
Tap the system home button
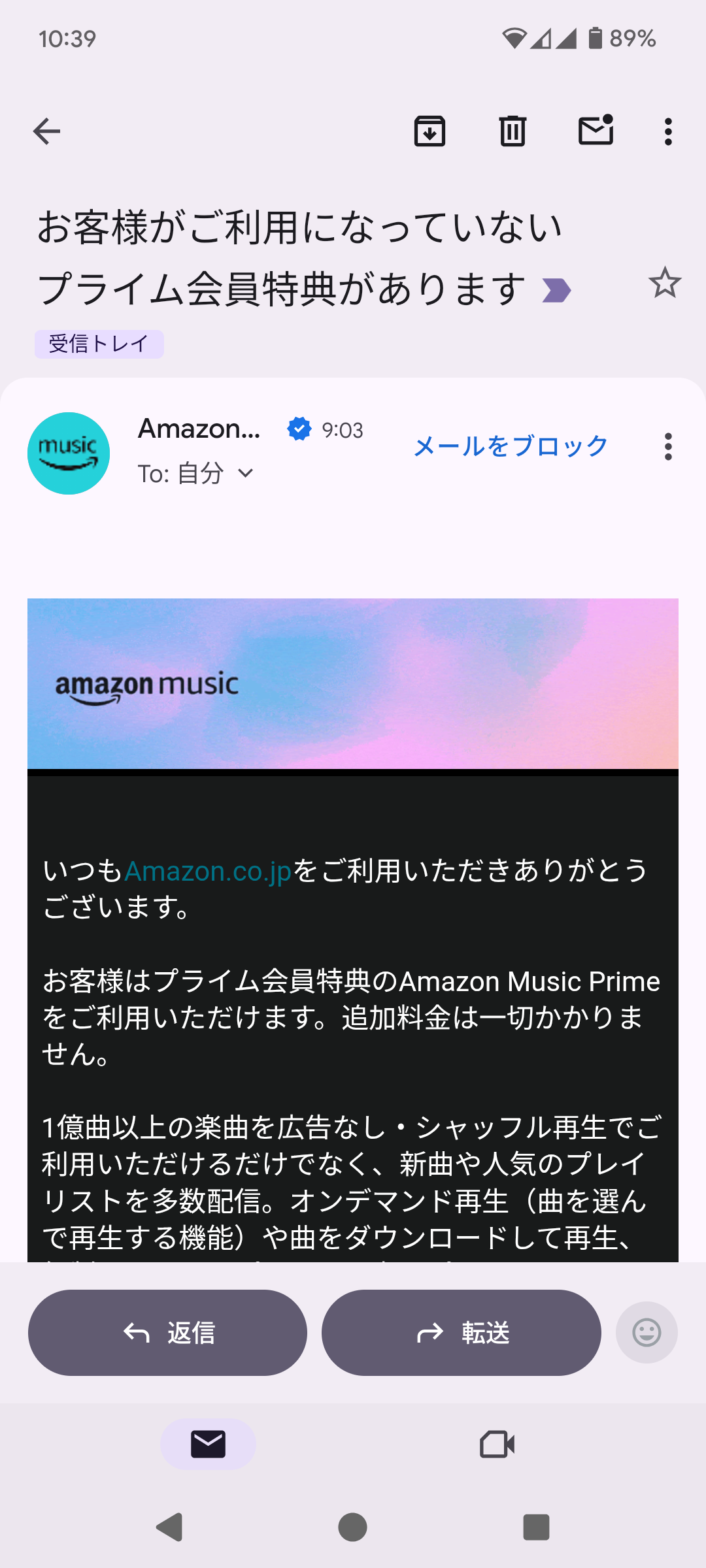(x=352, y=1527)
